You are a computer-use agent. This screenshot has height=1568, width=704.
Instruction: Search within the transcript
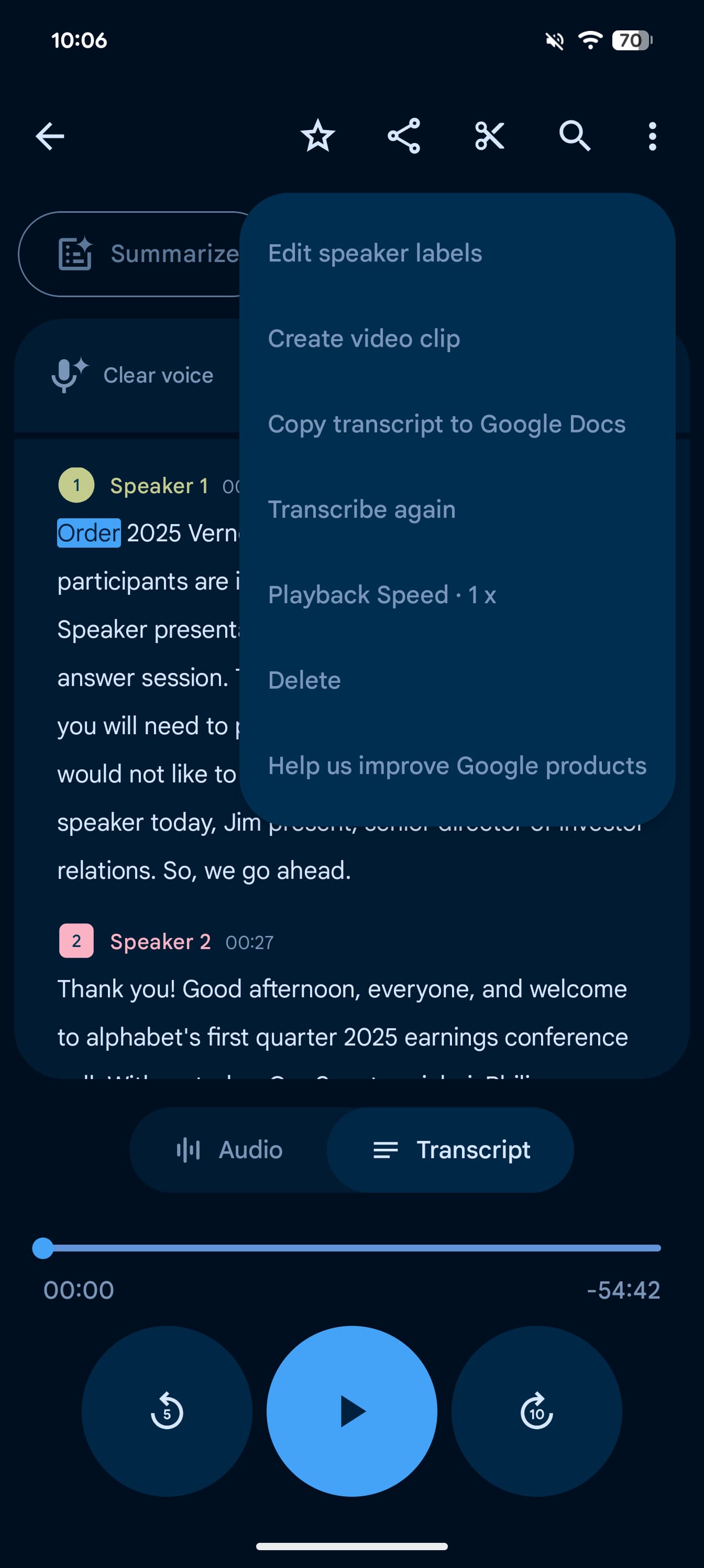pos(575,136)
